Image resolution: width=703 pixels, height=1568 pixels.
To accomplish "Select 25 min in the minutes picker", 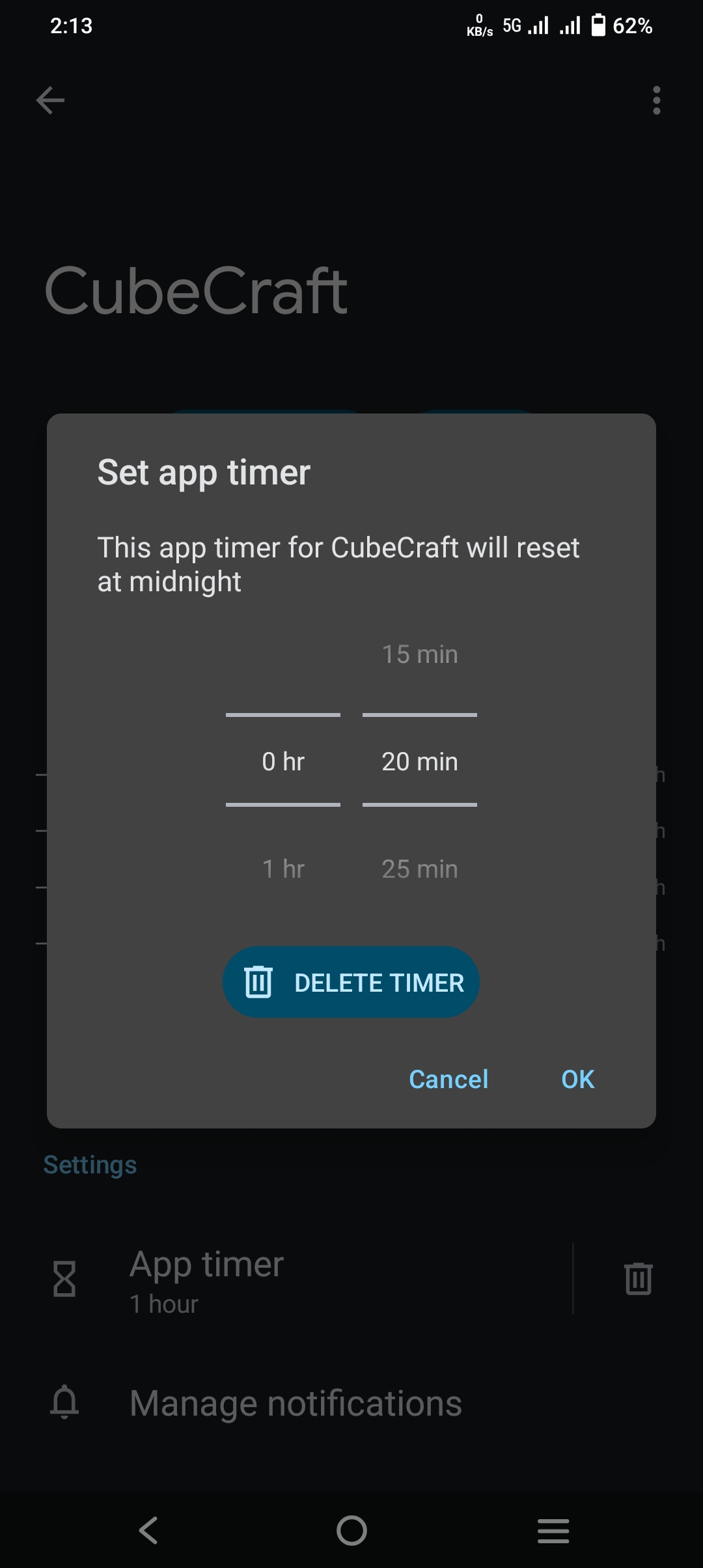I will (419, 869).
